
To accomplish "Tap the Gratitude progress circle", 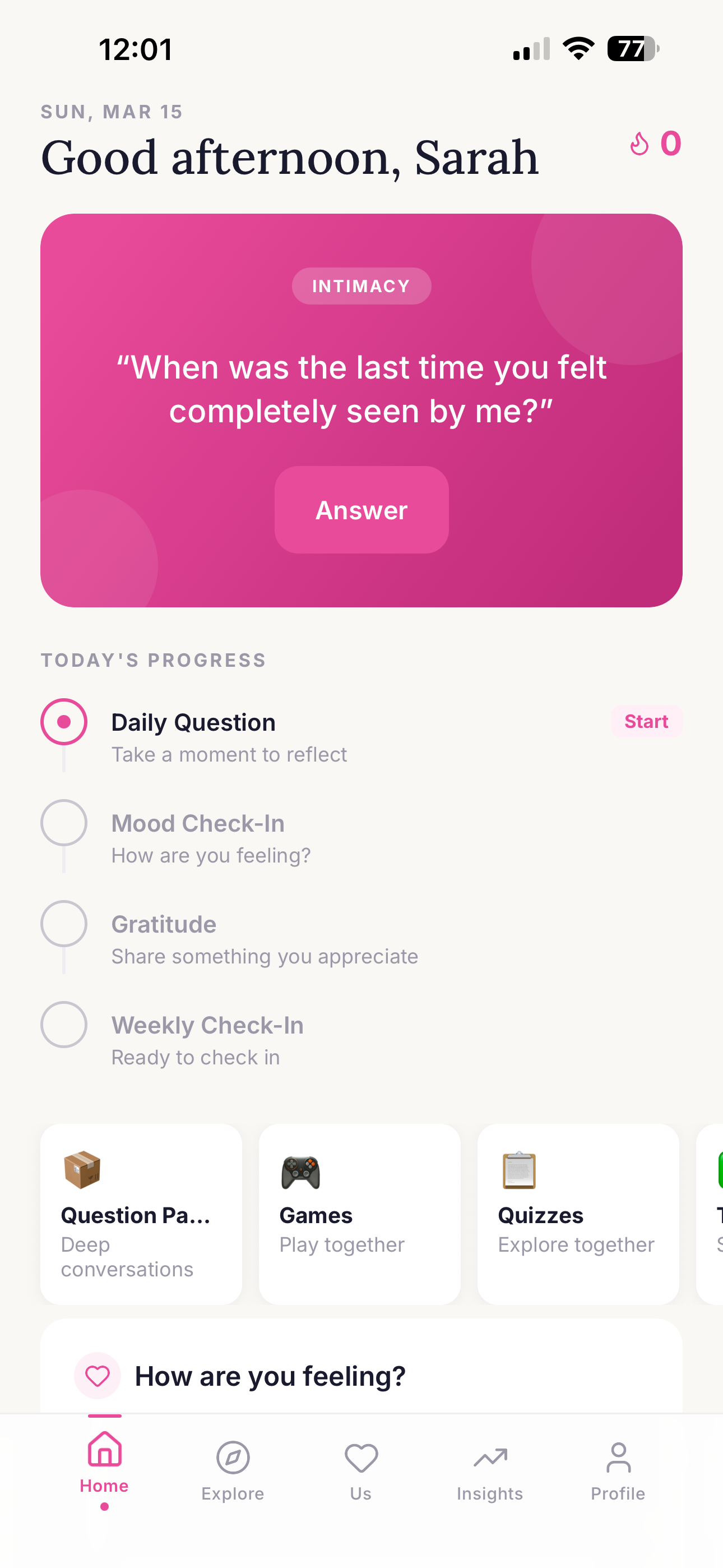I will (63, 924).
